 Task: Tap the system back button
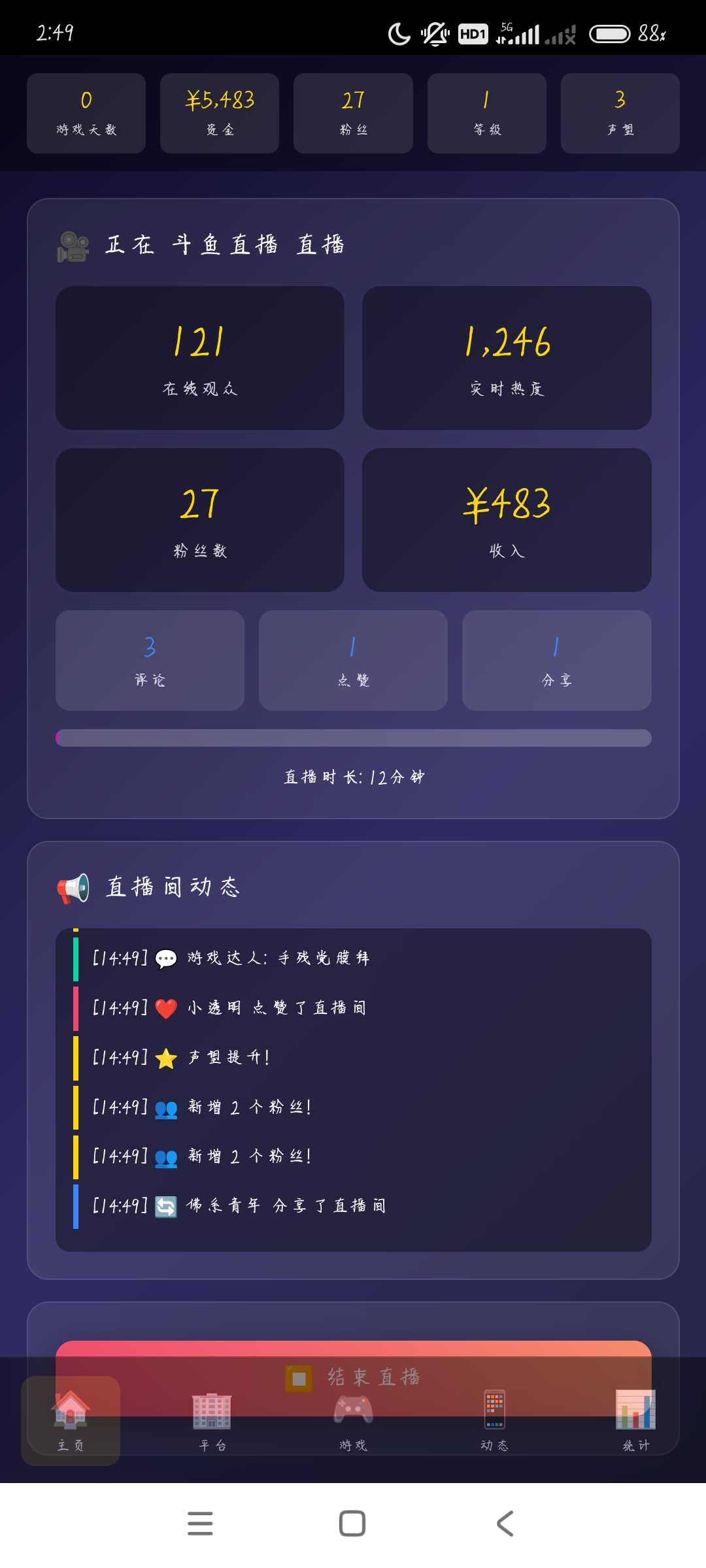pos(505,1524)
